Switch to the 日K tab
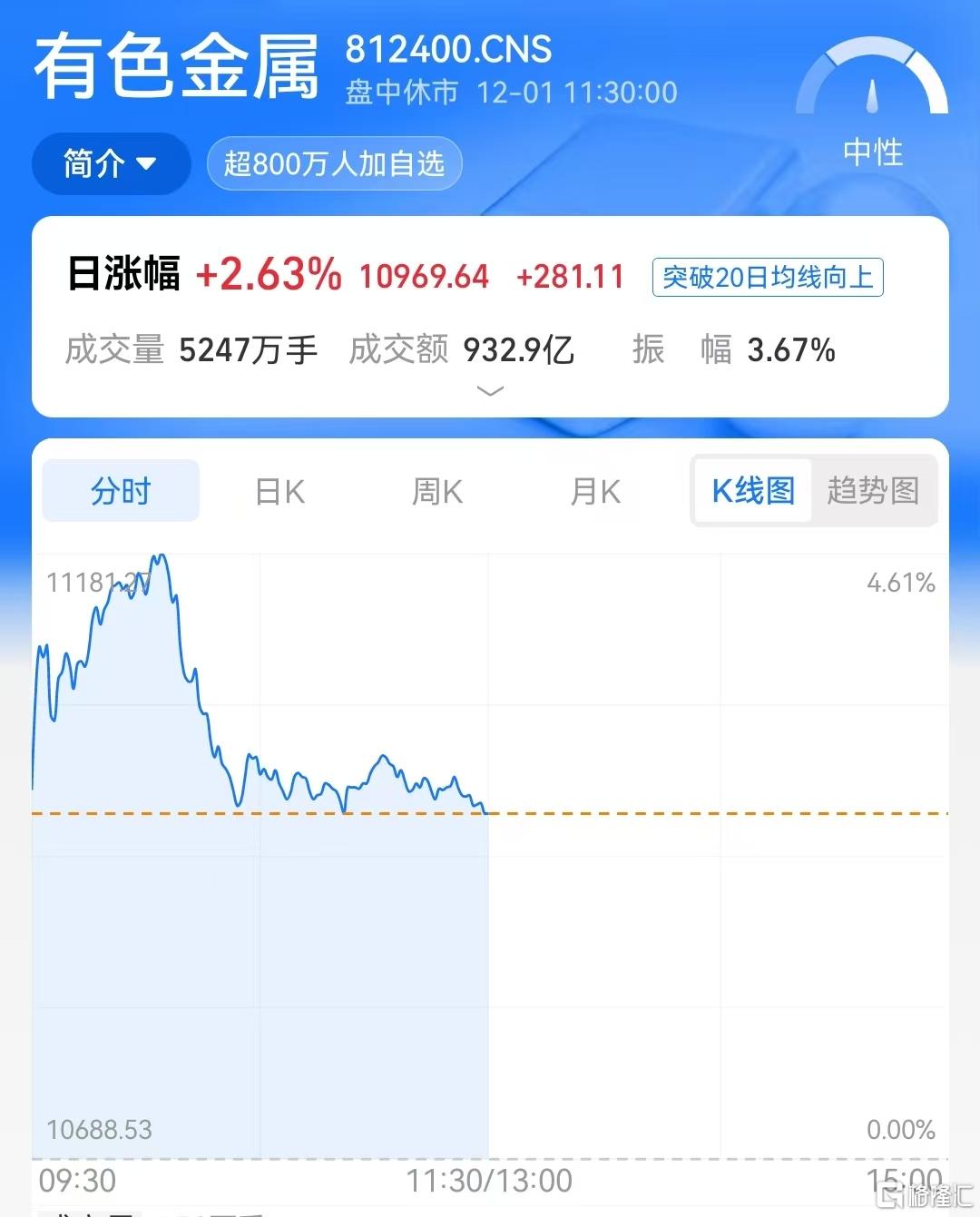980x1217 pixels. [279, 491]
